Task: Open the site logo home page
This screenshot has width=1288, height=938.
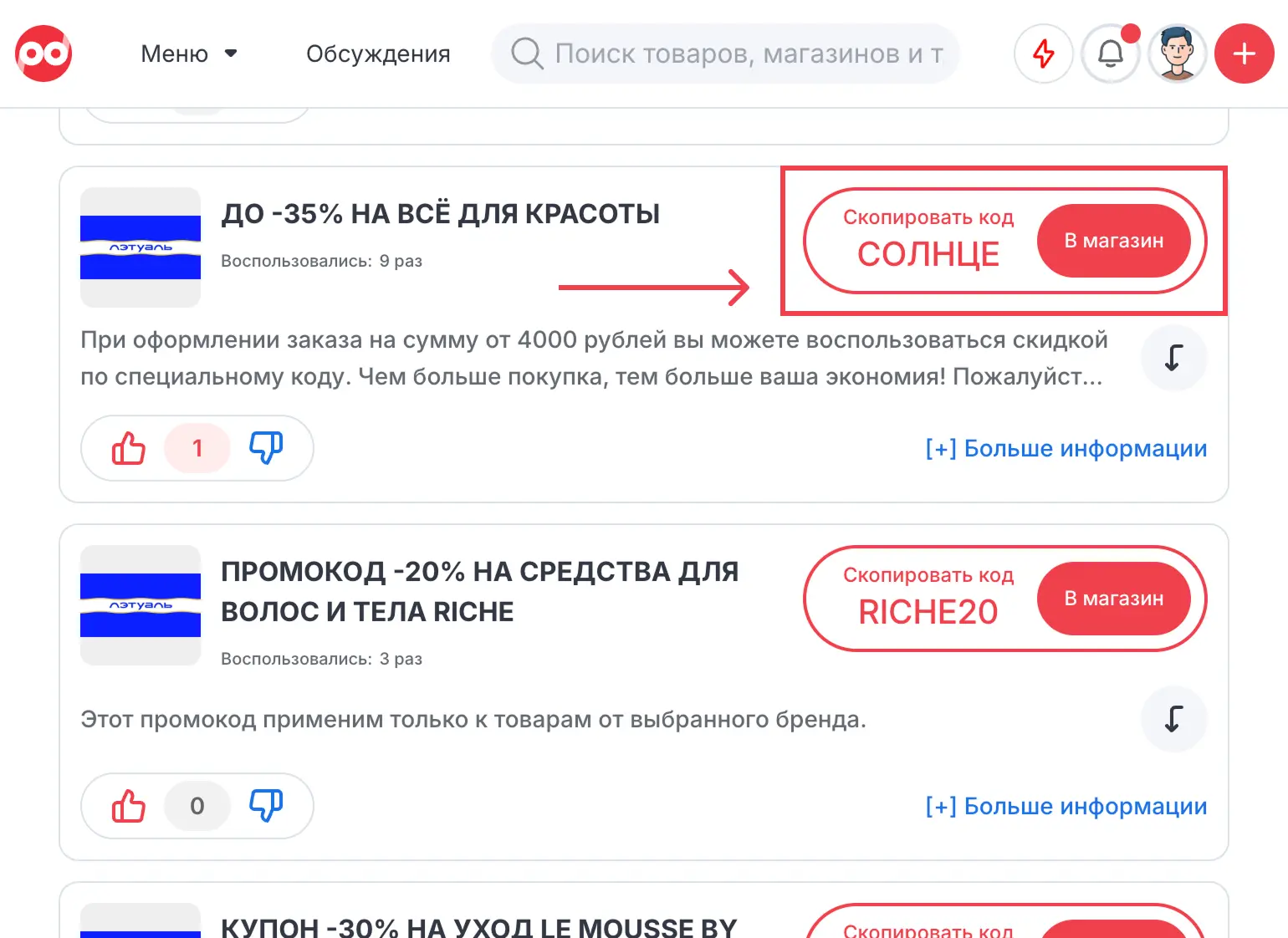Action: click(43, 54)
